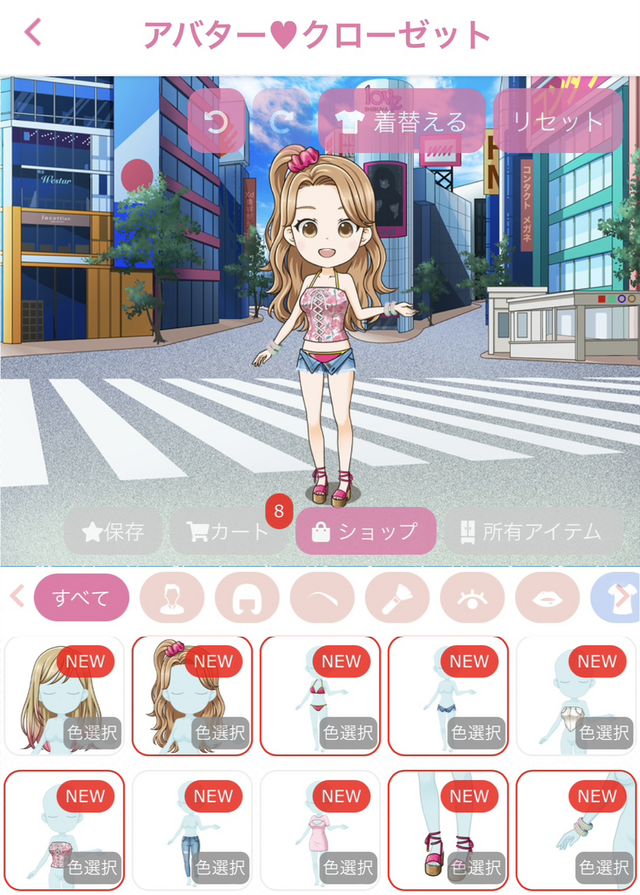Switch to the ショップ tab
640x895 pixels.
tap(365, 531)
